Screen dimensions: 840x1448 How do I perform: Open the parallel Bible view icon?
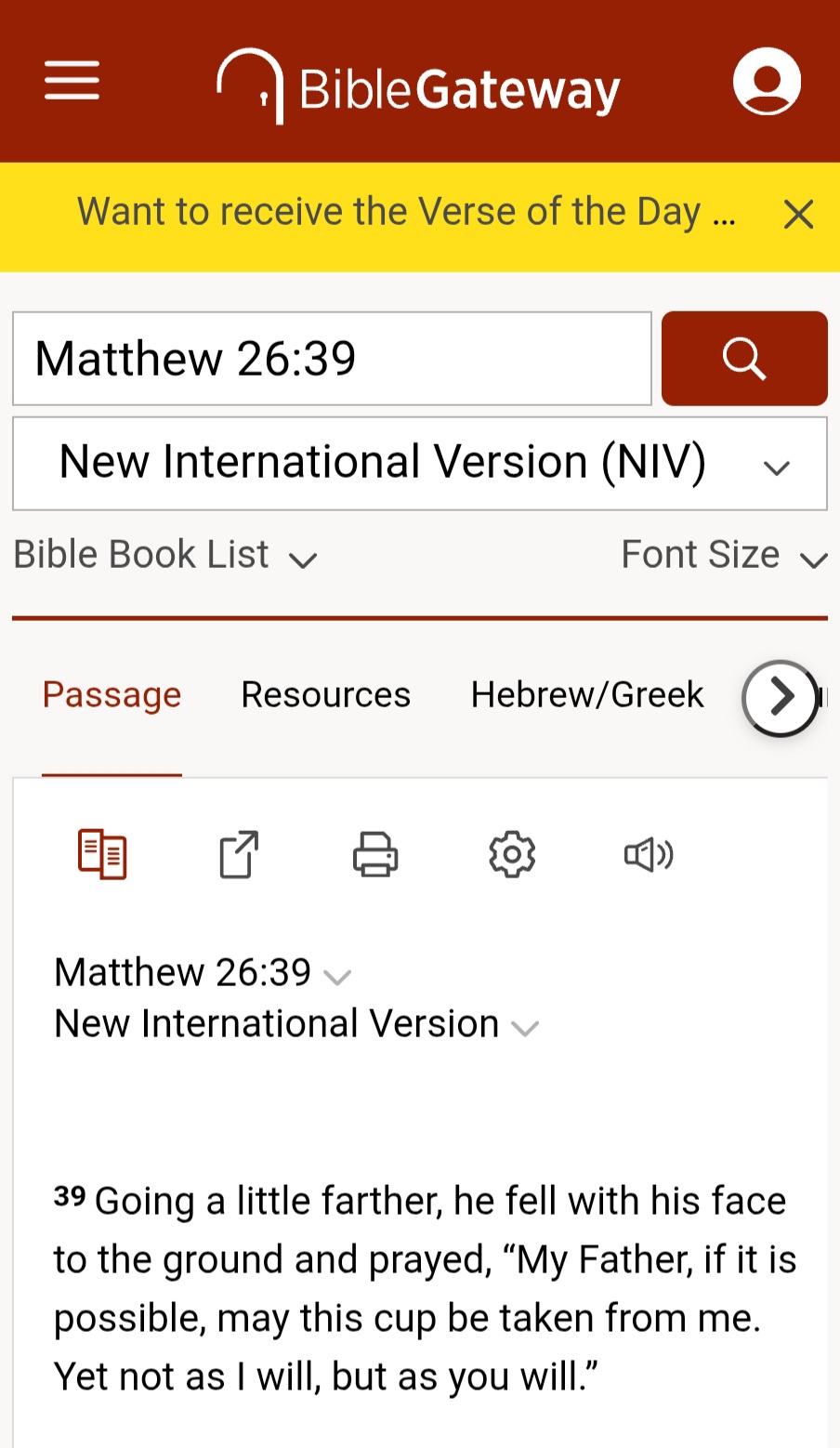click(102, 854)
